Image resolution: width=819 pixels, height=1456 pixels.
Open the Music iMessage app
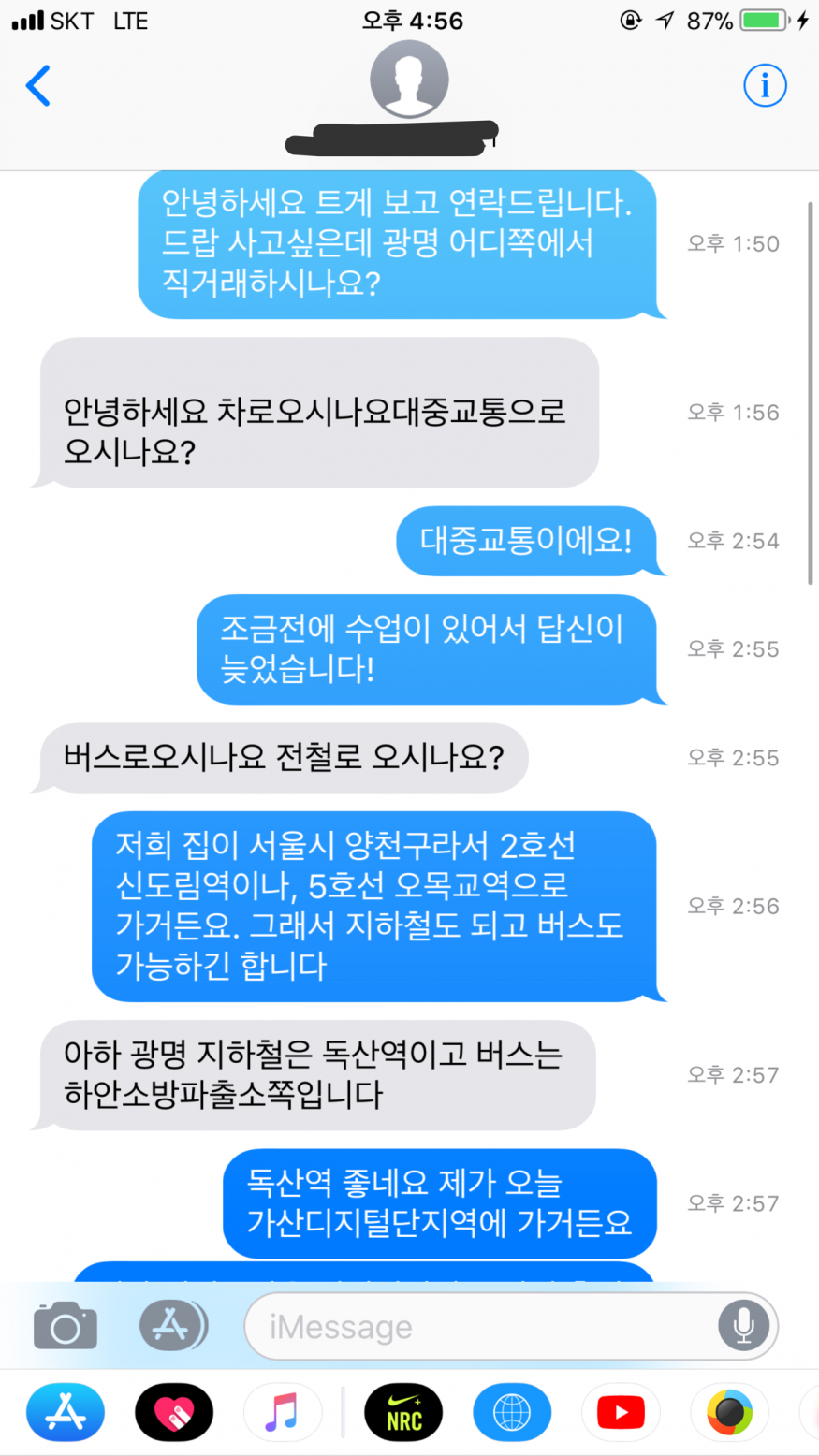coord(282,1412)
